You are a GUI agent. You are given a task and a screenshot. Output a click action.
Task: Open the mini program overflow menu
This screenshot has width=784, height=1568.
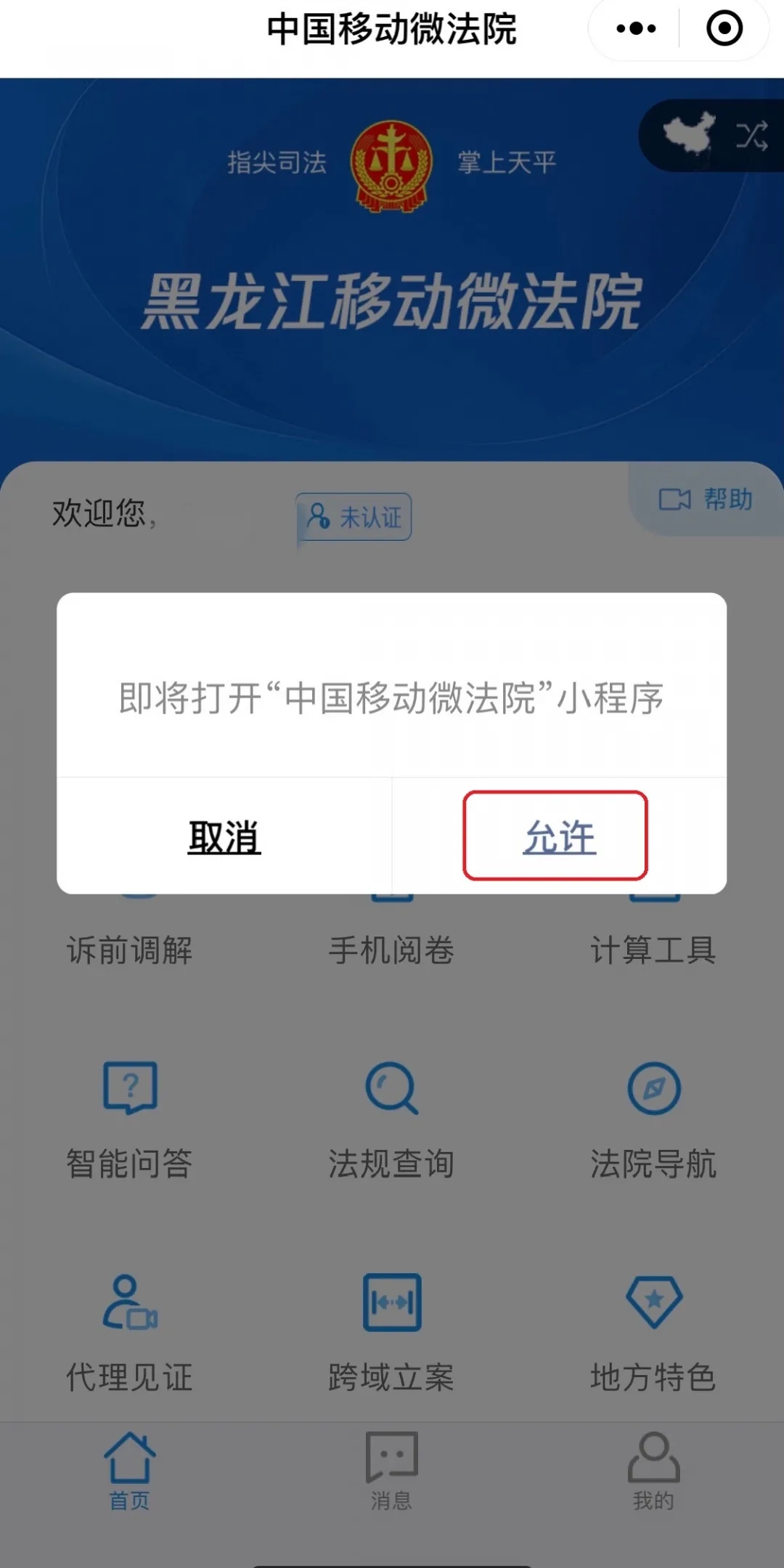(636, 29)
